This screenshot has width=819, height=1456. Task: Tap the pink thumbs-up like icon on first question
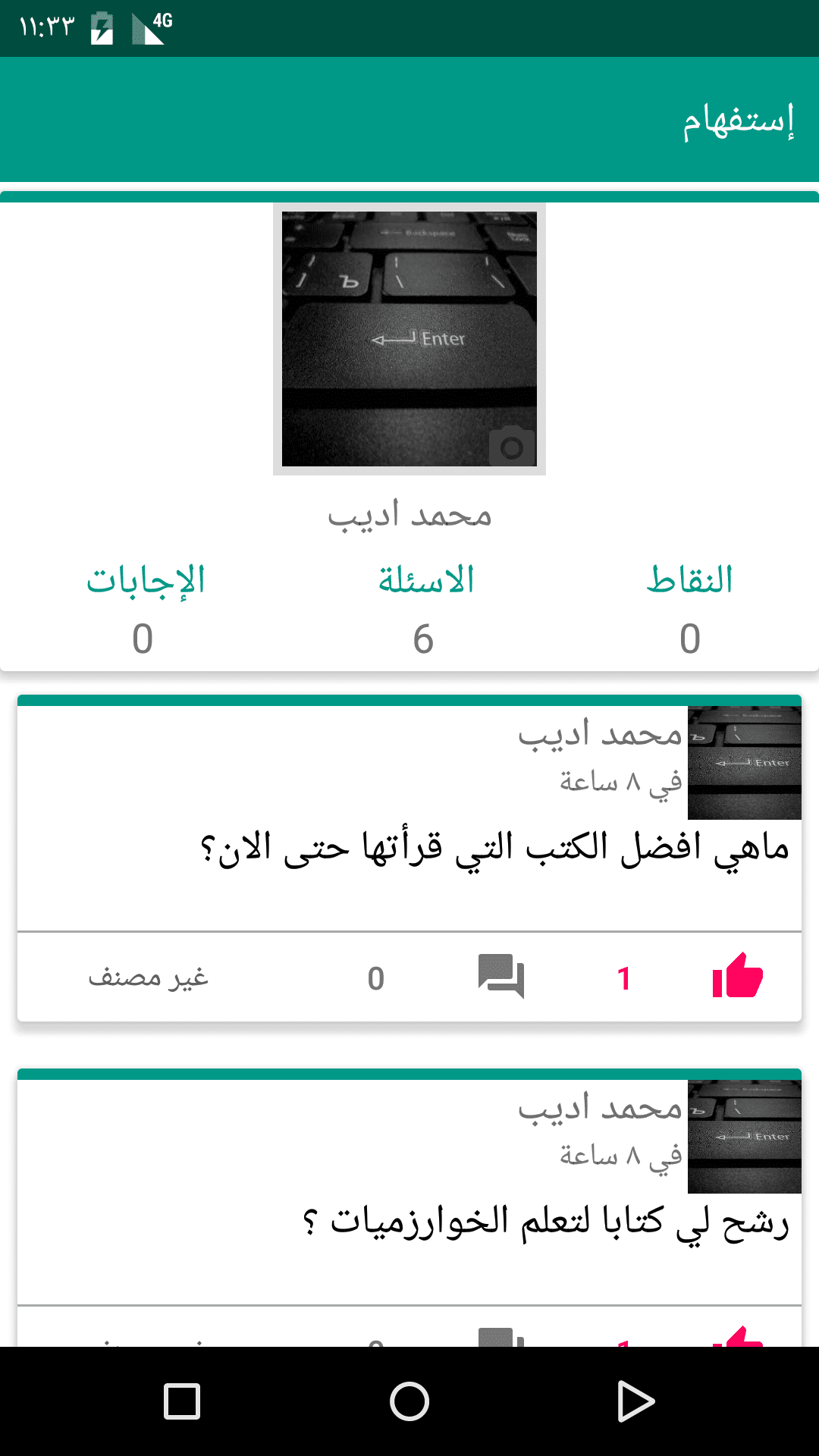coord(739,978)
